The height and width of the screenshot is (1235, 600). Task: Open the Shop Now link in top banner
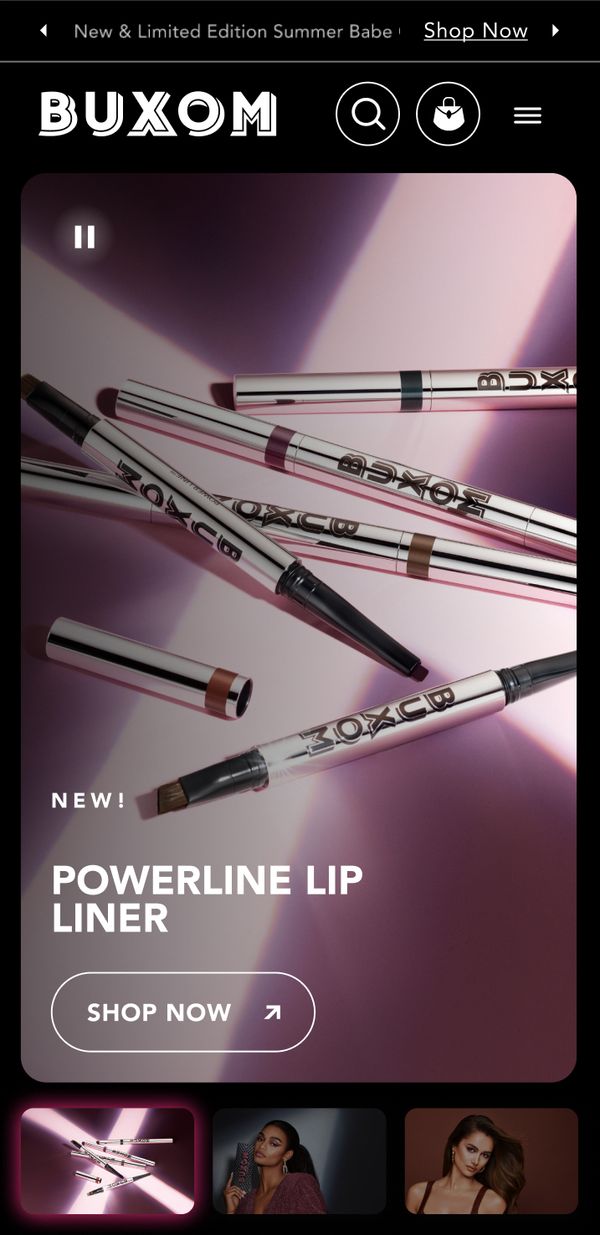click(x=475, y=31)
